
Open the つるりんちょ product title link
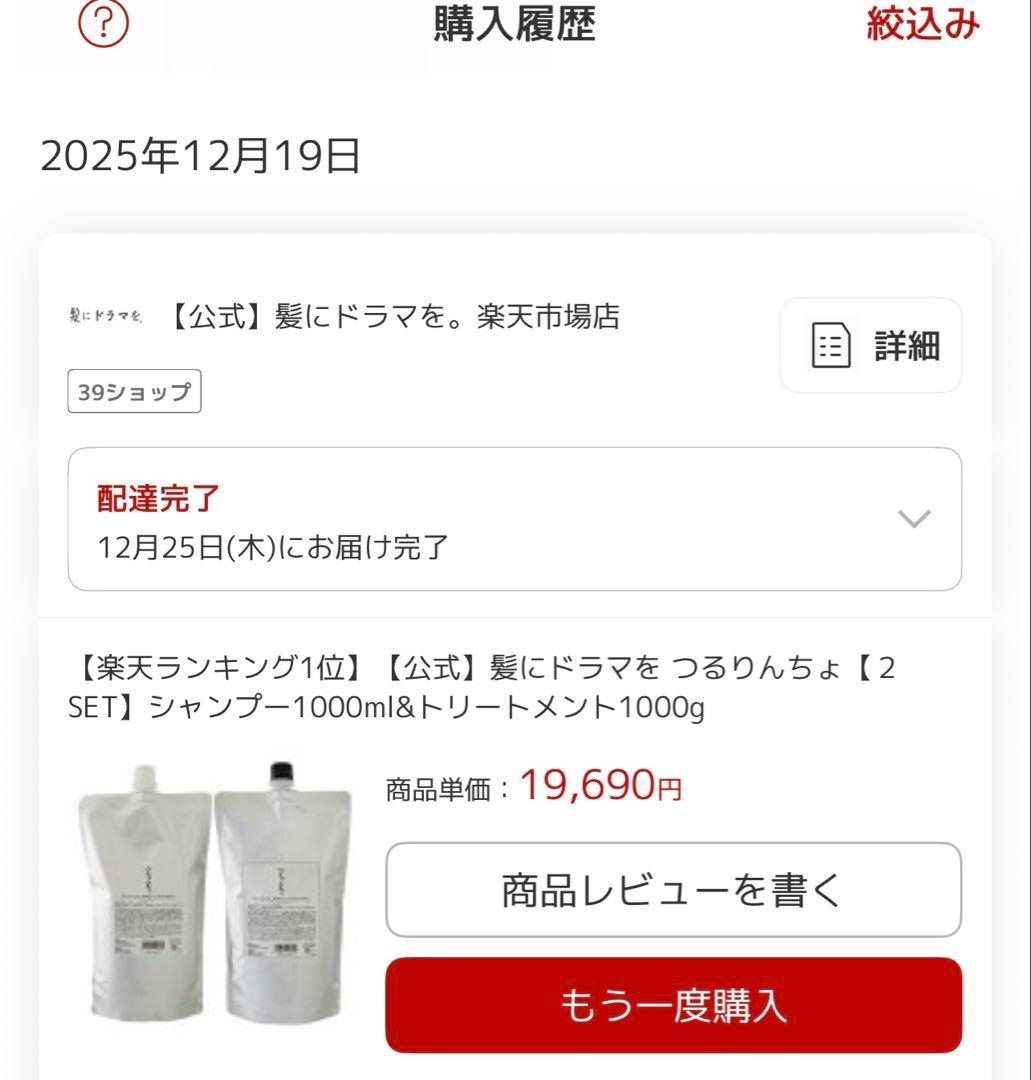tap(483, 685)
